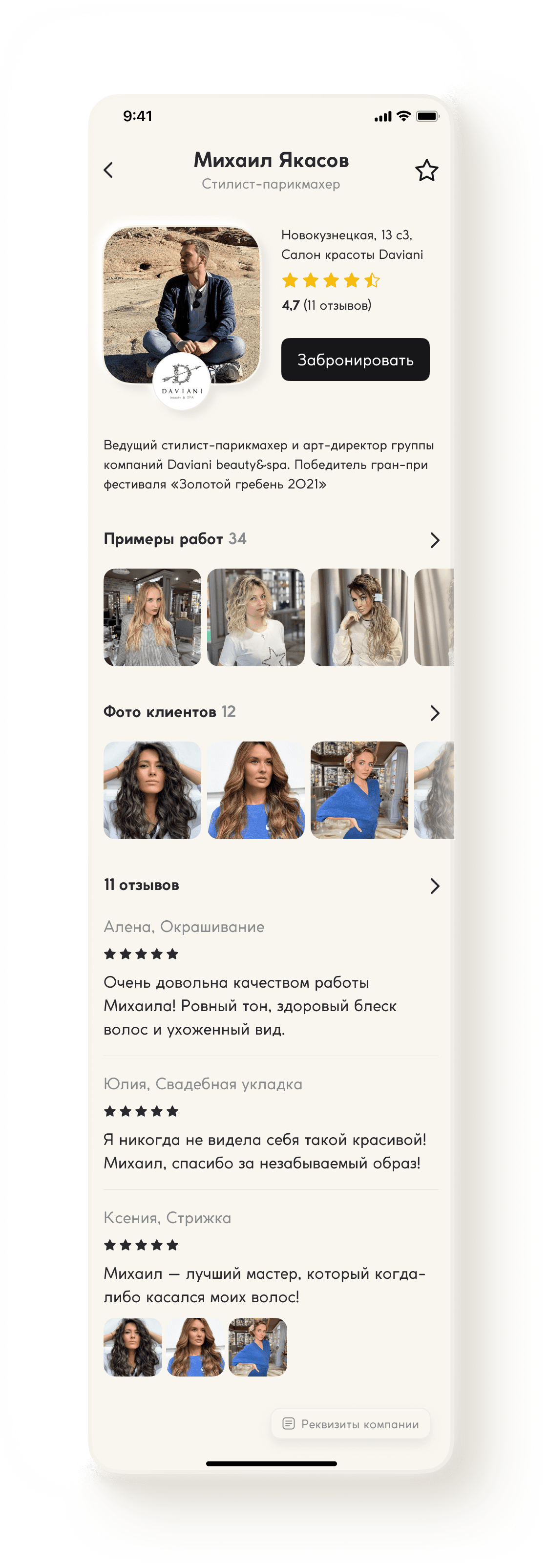Open the first Фото клиентов picture
548x1568 pixels.
click(152, 790)
